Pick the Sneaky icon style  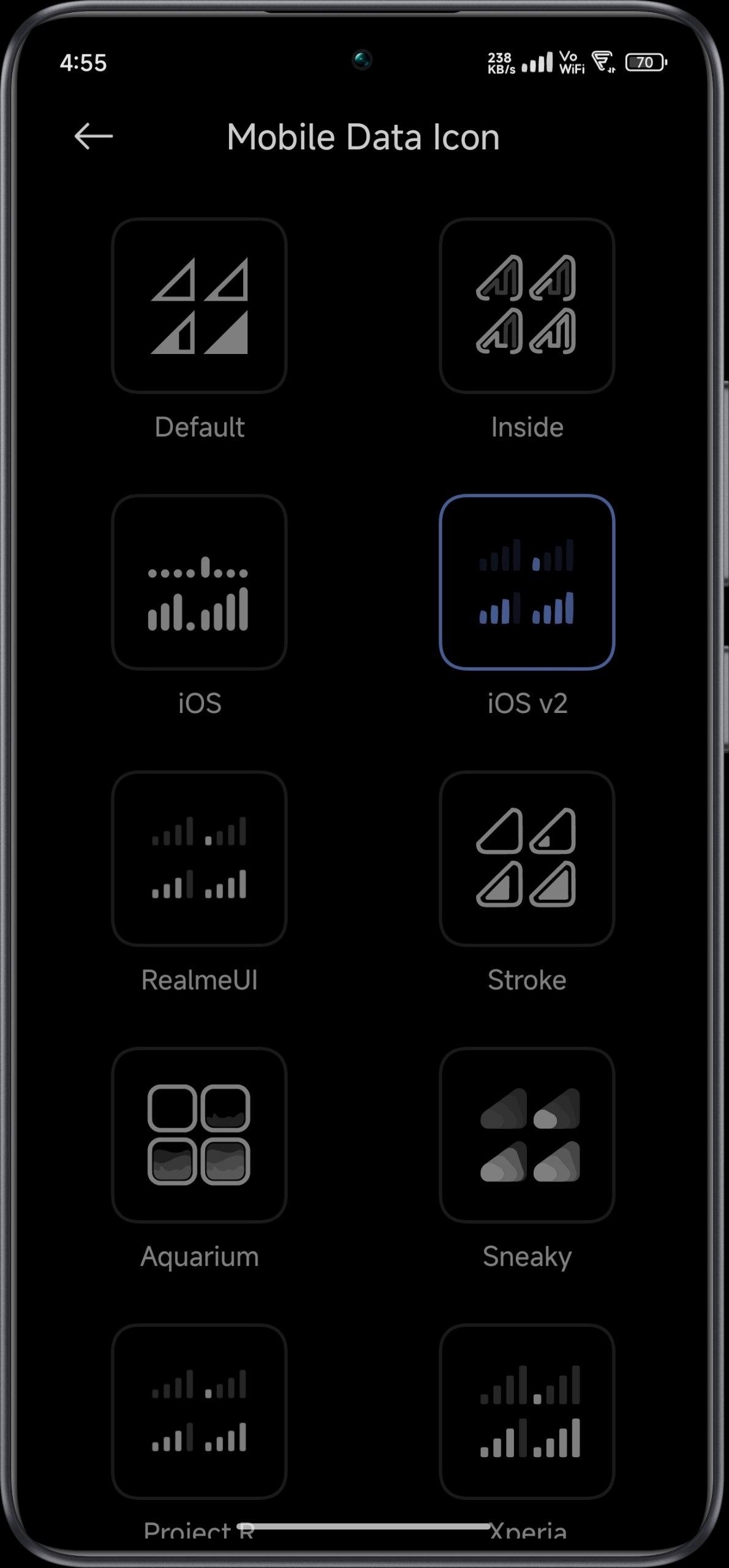click(x=527, y=1134)
